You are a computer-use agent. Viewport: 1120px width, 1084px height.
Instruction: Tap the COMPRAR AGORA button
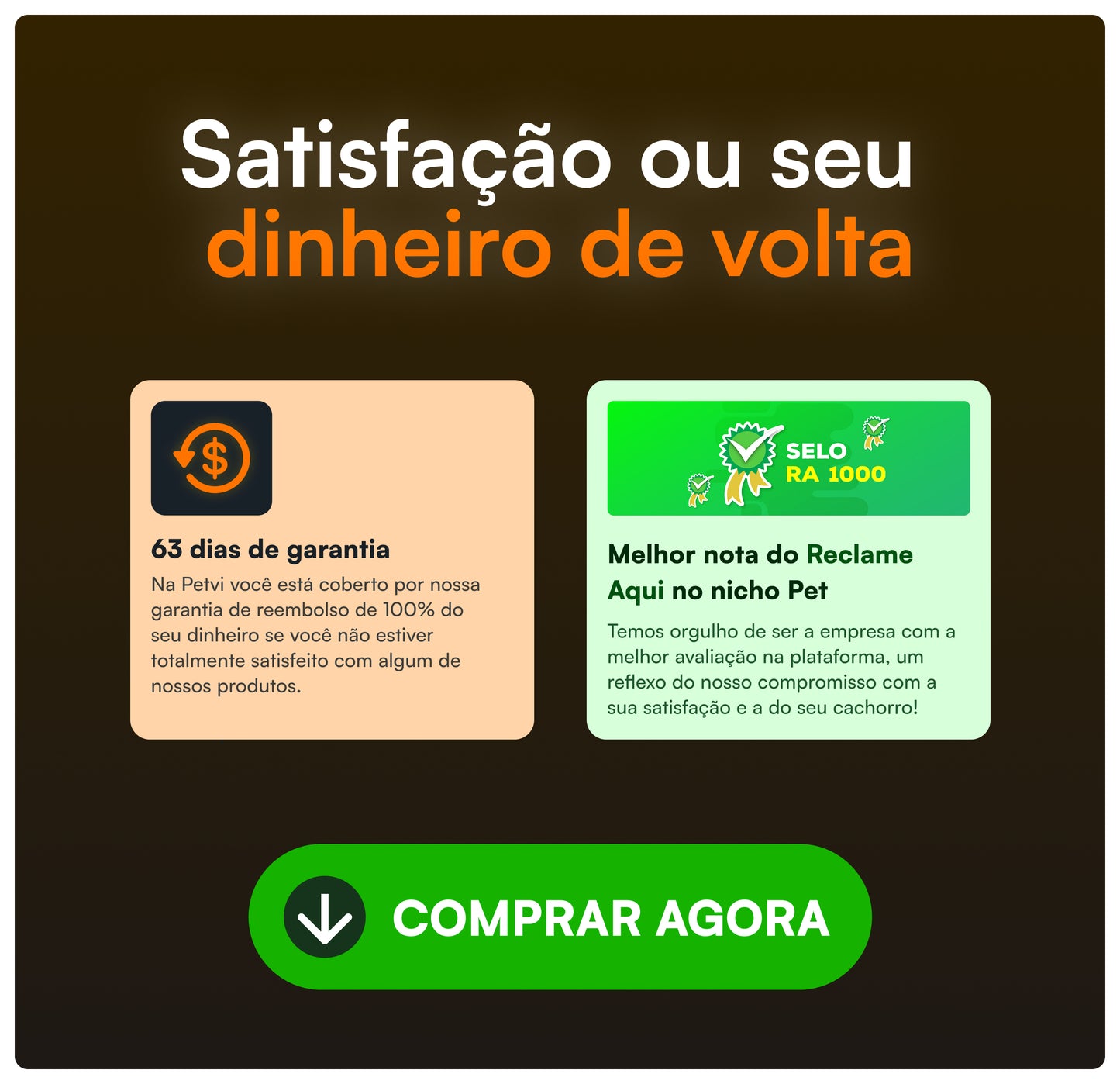pyautogui.click(x=560, y=917)
